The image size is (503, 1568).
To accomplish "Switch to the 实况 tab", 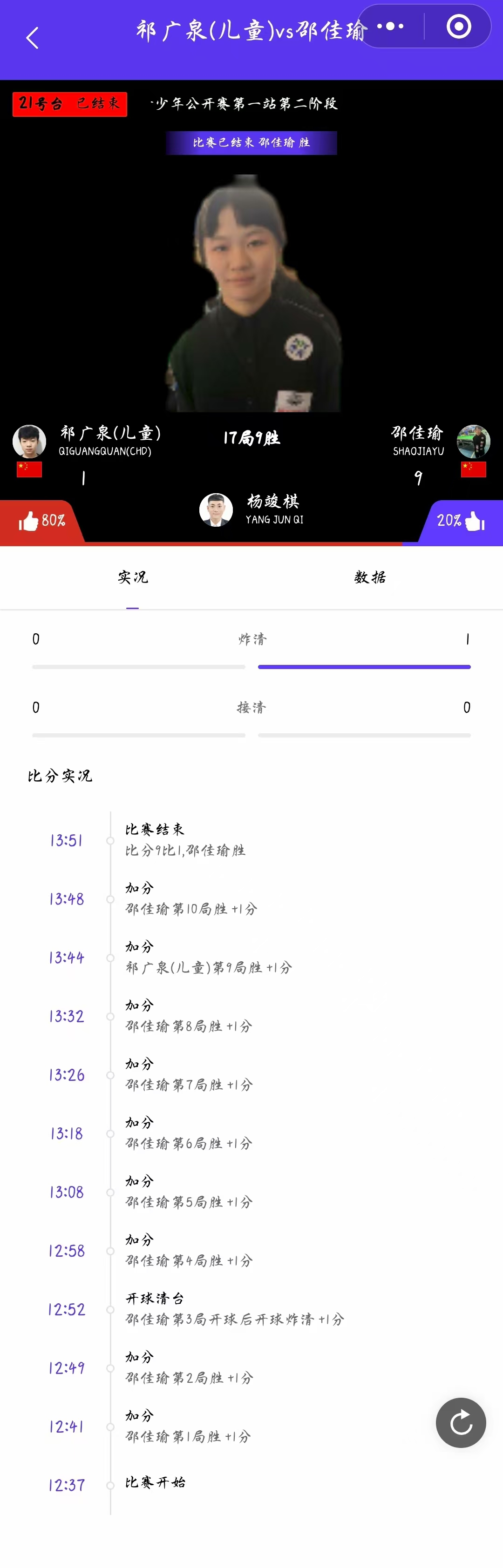I will pyautogui.click(x=133, y=577).
